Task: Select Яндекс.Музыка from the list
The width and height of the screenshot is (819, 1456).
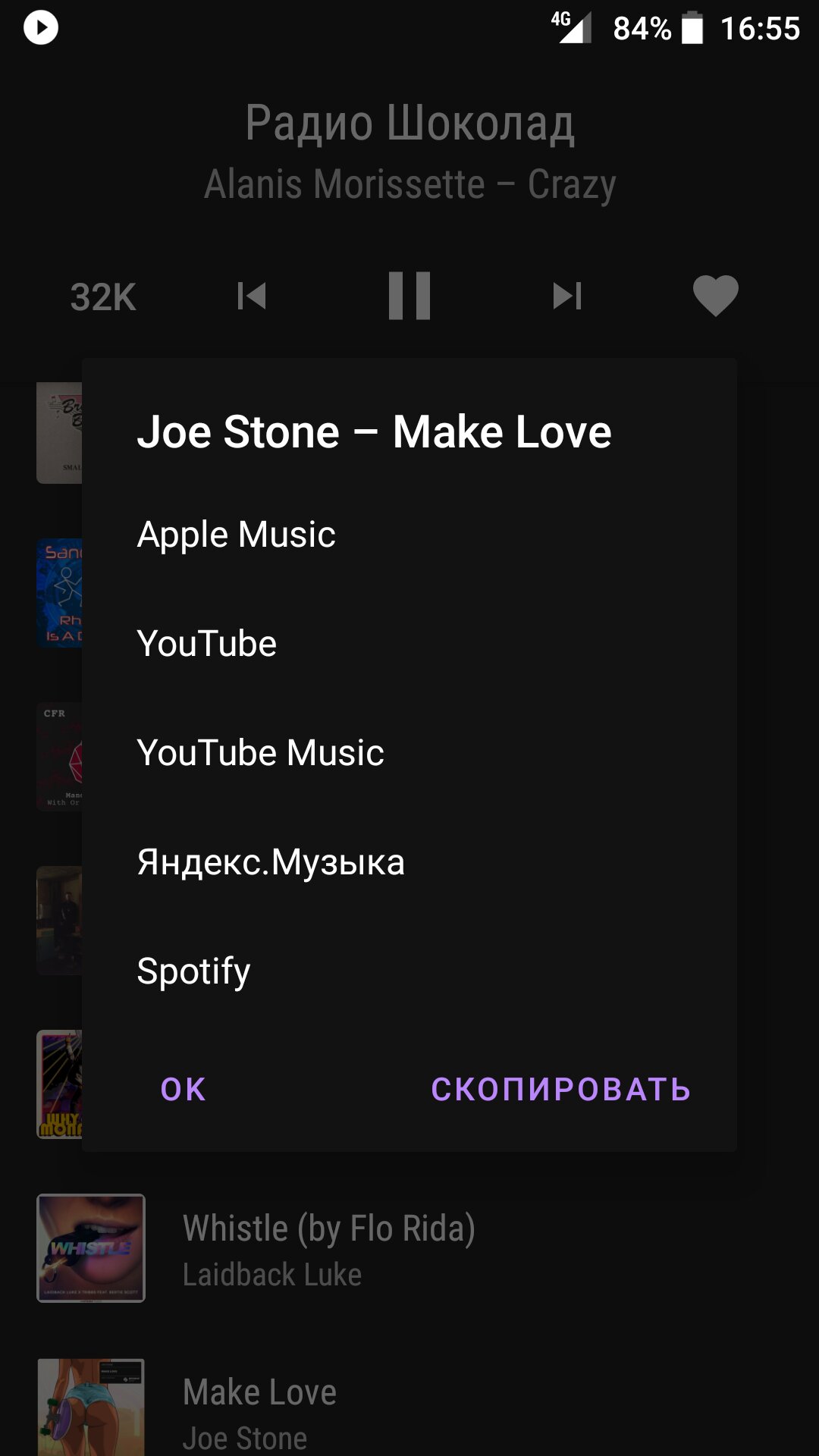Action: [x=271, y=862]
